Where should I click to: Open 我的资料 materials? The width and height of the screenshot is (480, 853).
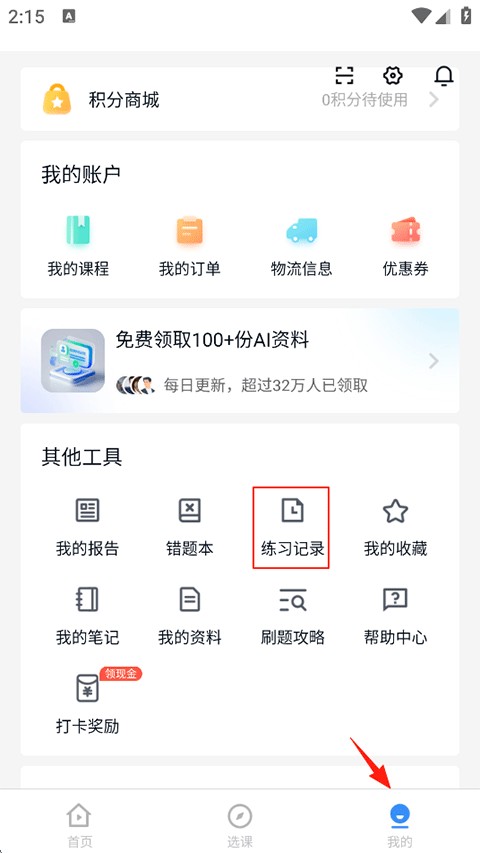click(189, 616)
